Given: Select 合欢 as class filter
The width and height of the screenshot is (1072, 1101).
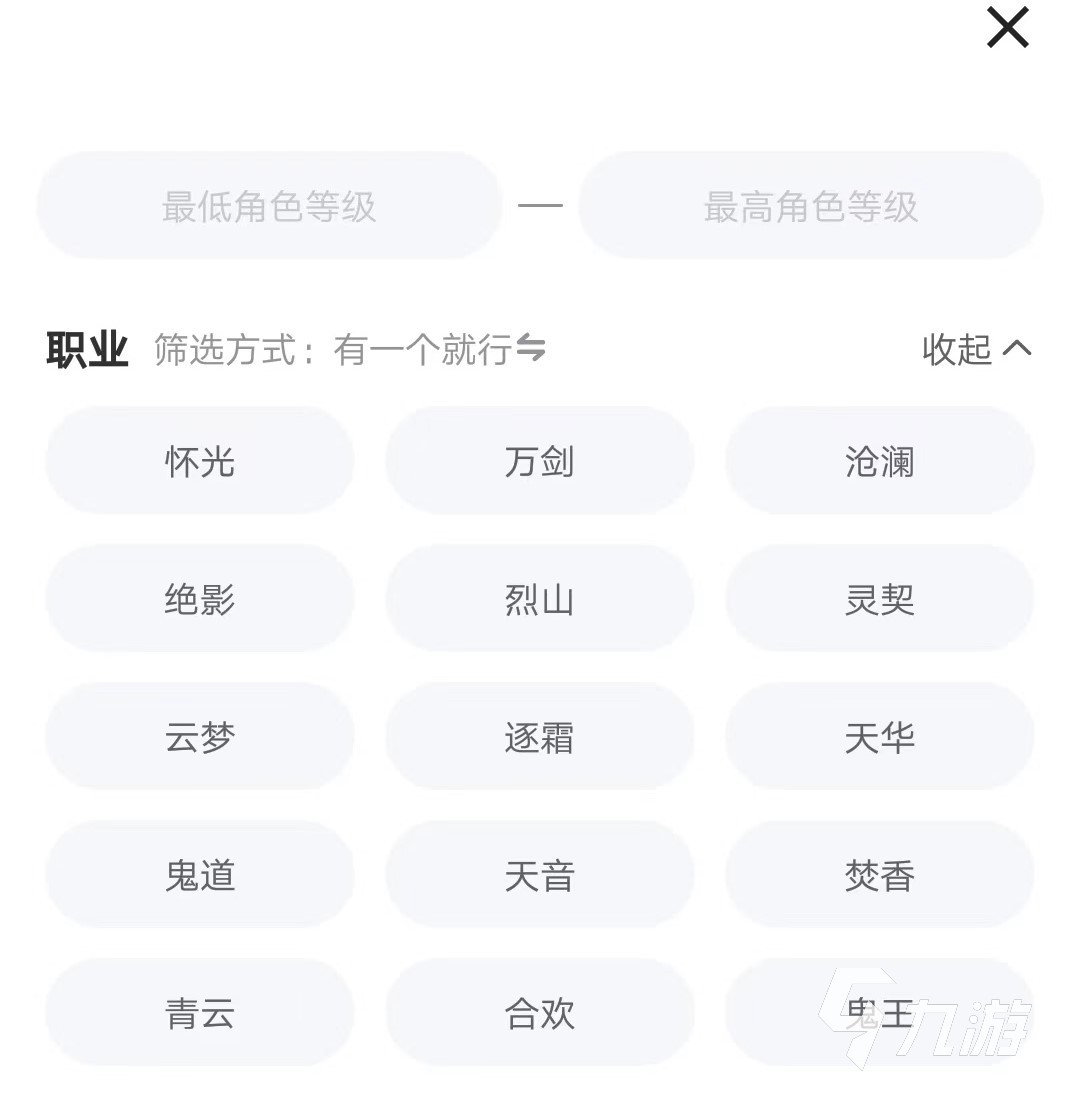Looking at the screenshot, I should [540, 1013].
